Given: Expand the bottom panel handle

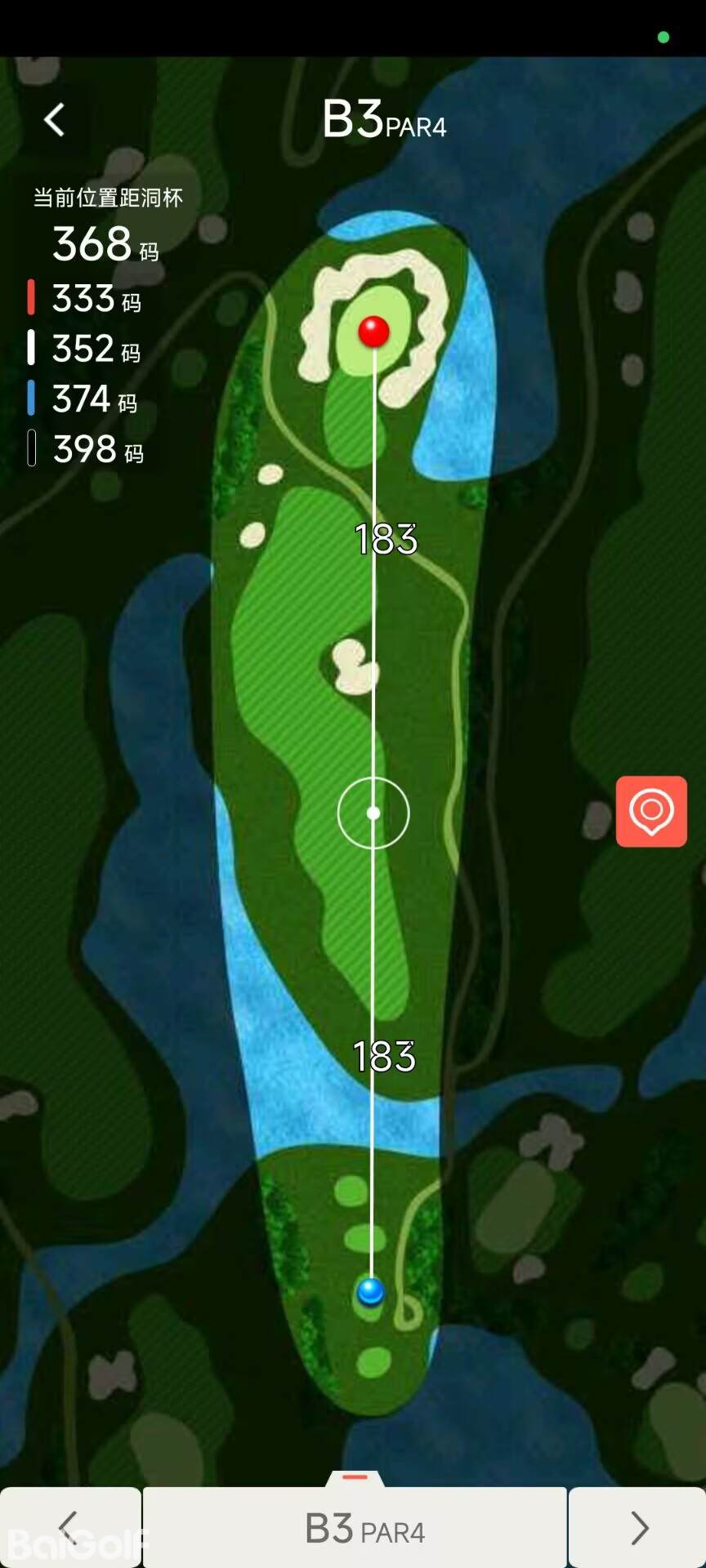Looking at the screenshot, I should pyautogui.click(x=355, y=1477).
